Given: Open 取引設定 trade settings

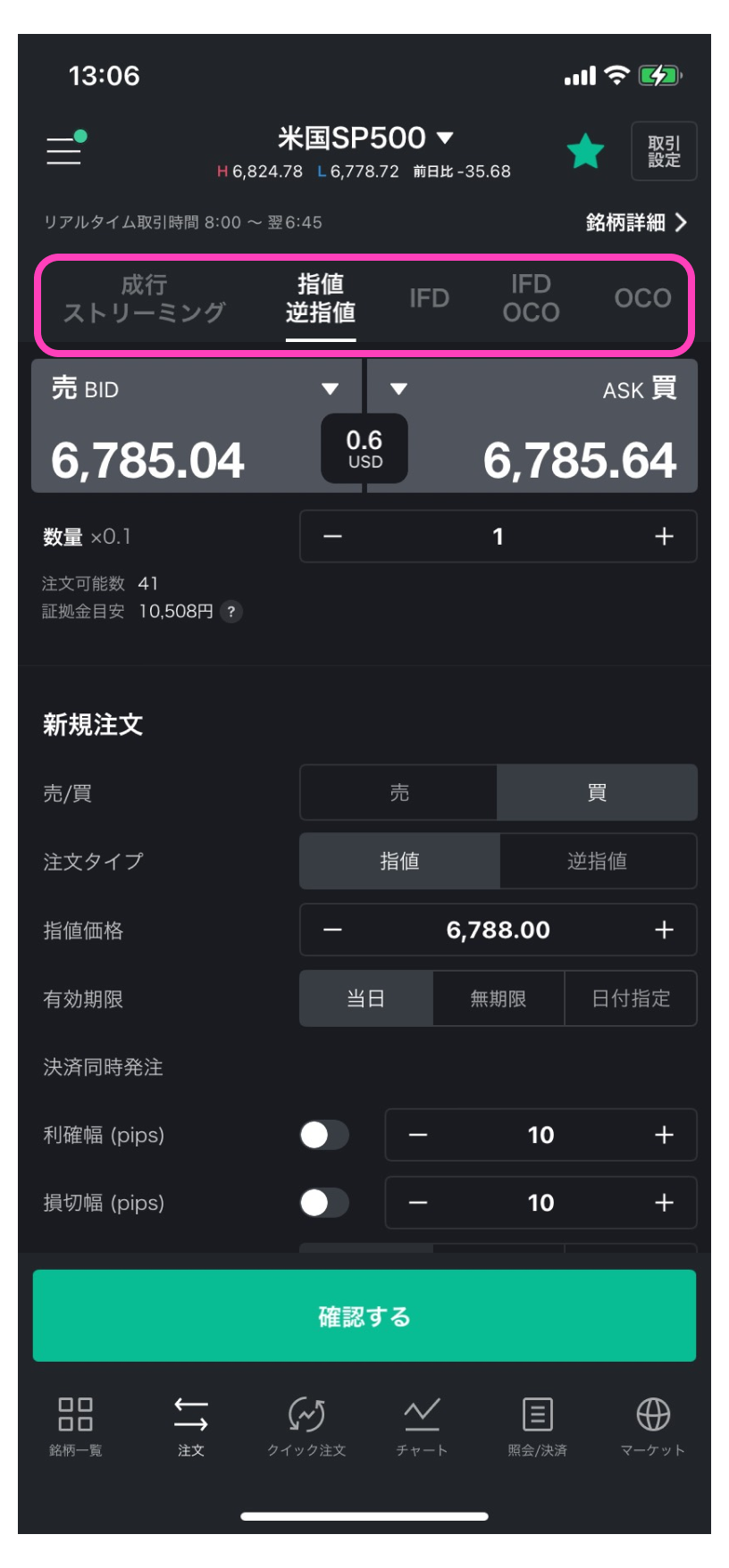Looking at the screenshot, I should pyautogui.click(x=663, y=152).
